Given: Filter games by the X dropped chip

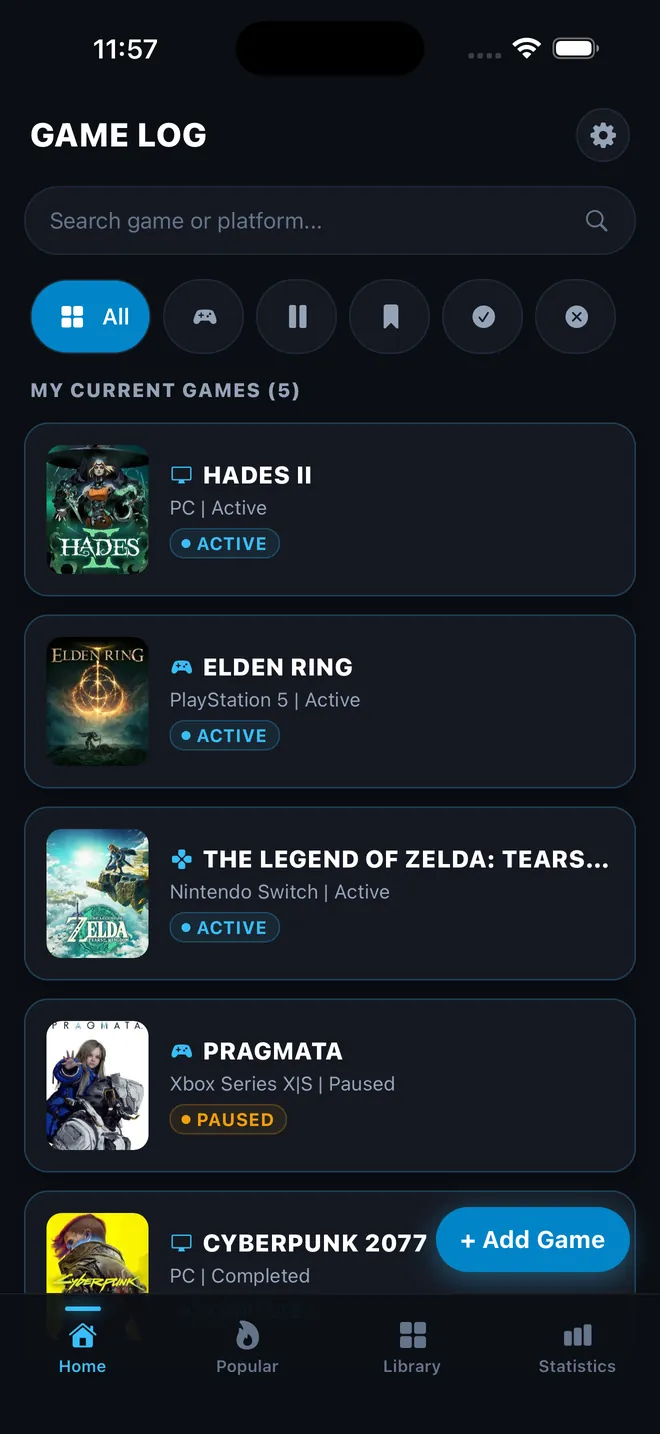Looking at the screenshot, I should 576,317.
